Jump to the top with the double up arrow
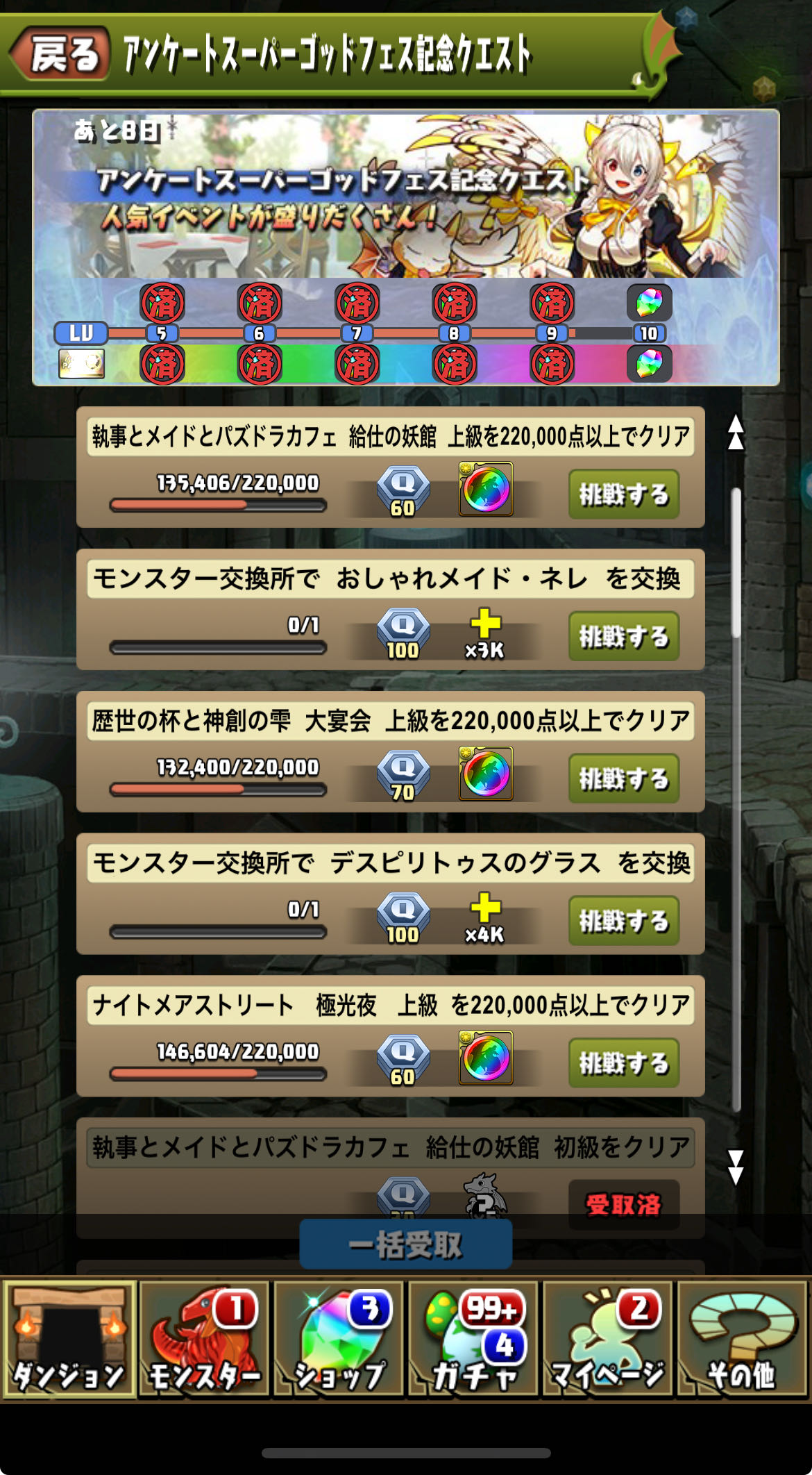The image size is (812, 1475). click(x=735, y=432)
